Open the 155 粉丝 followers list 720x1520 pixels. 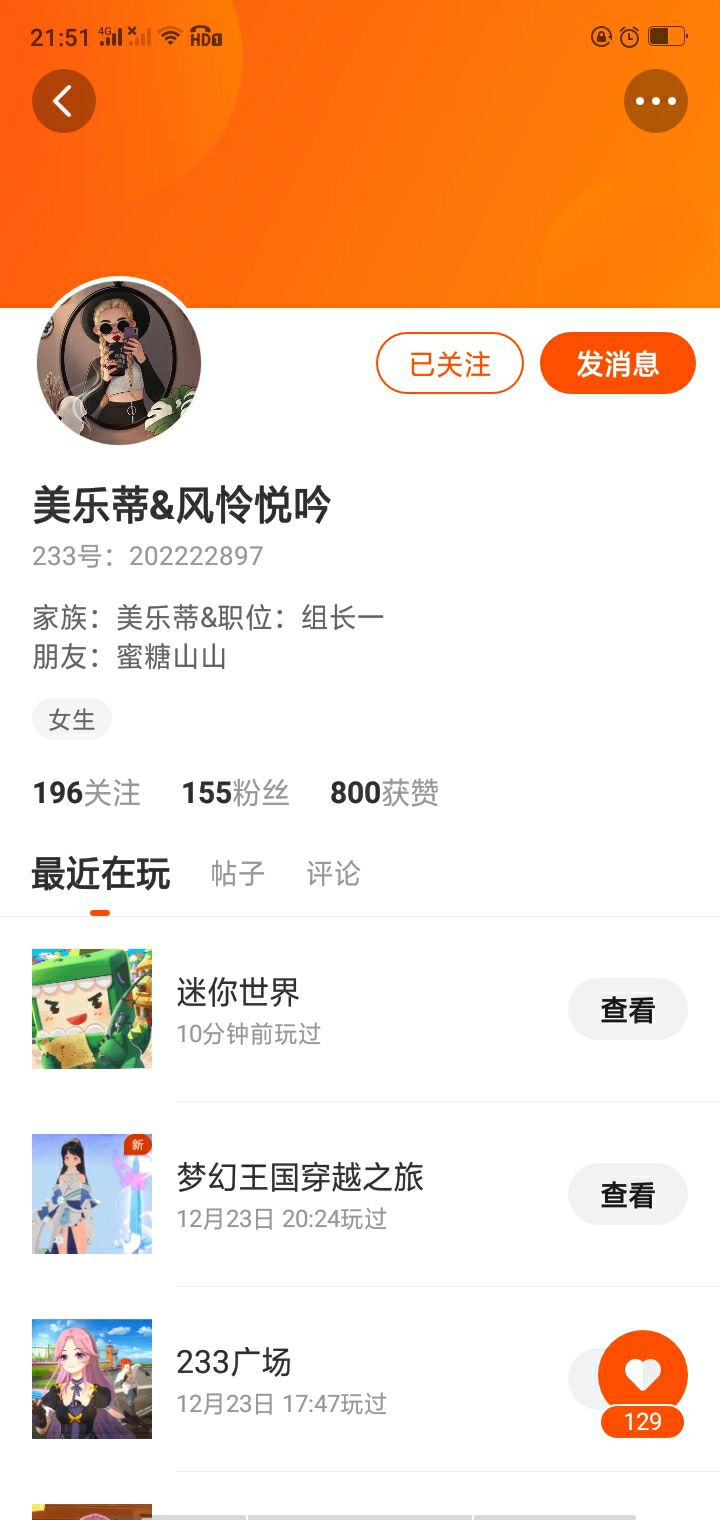235,793
